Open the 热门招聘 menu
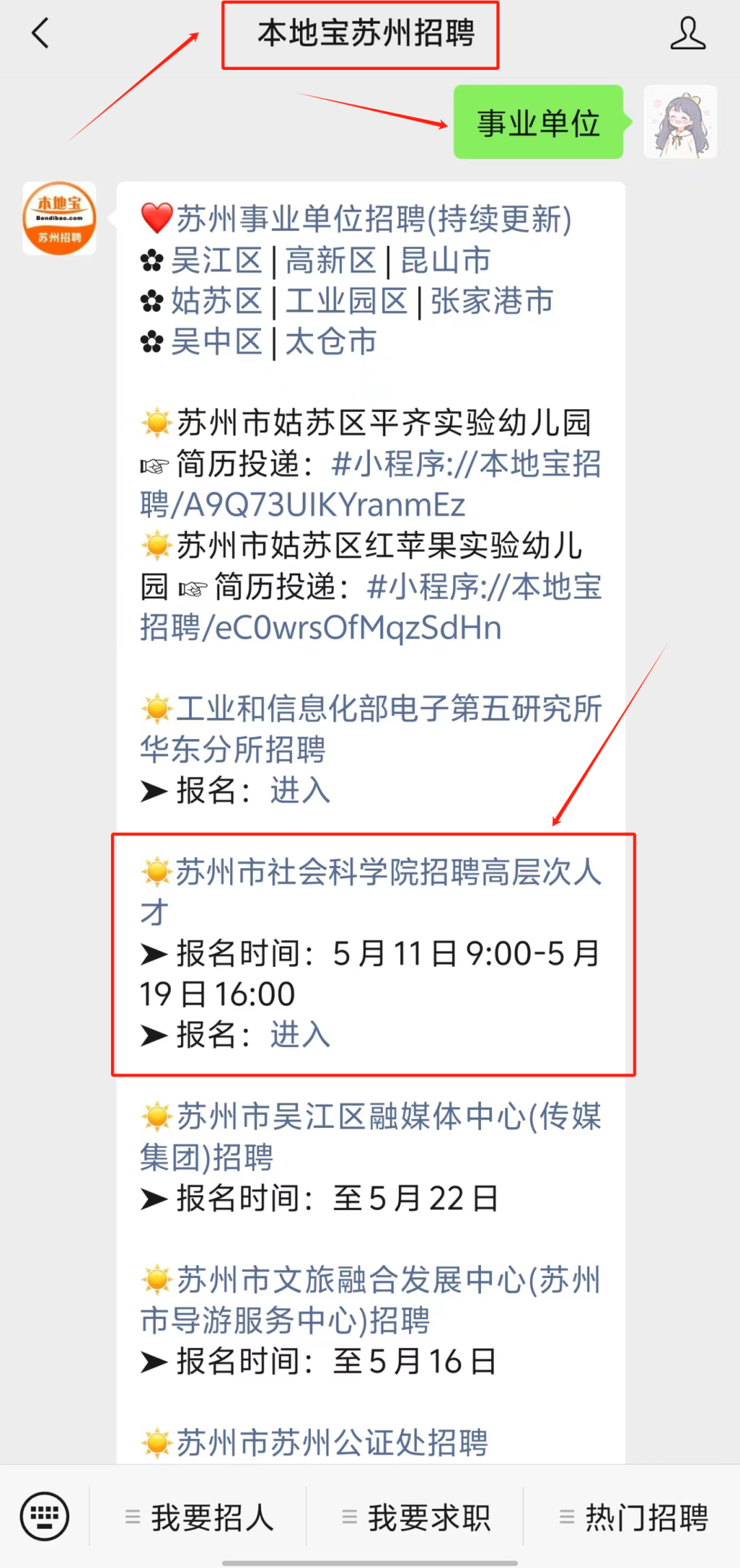This screenshot has width=740, height=1568. [x=634, y=1517]
